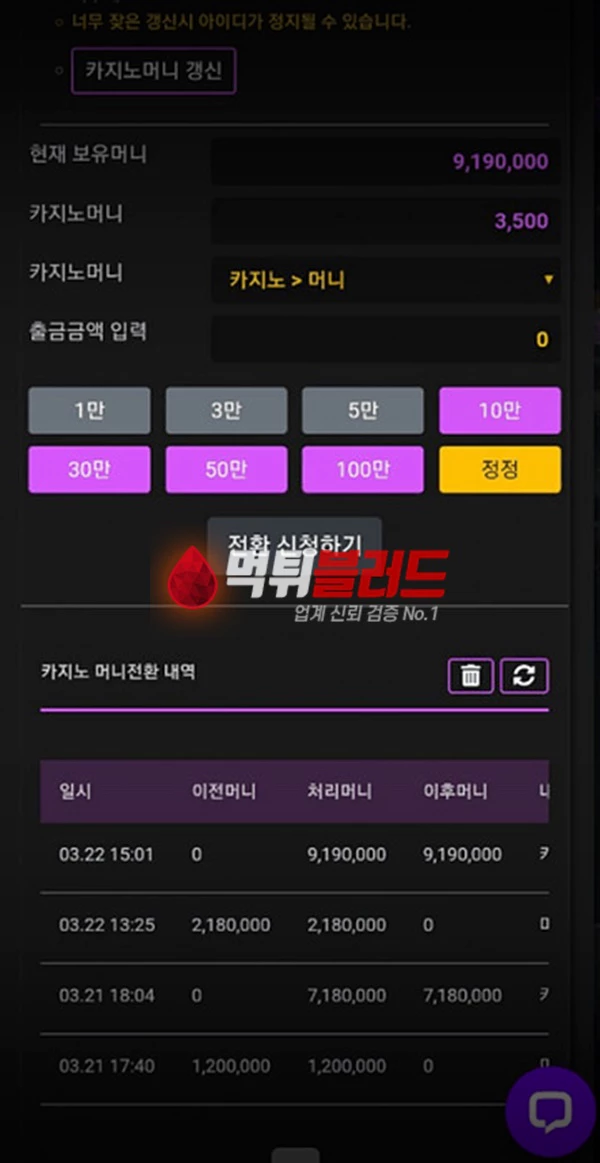Refresh the 머니전환 내역 list
Screen dimensions: 600x1163
tap(524, 676)
